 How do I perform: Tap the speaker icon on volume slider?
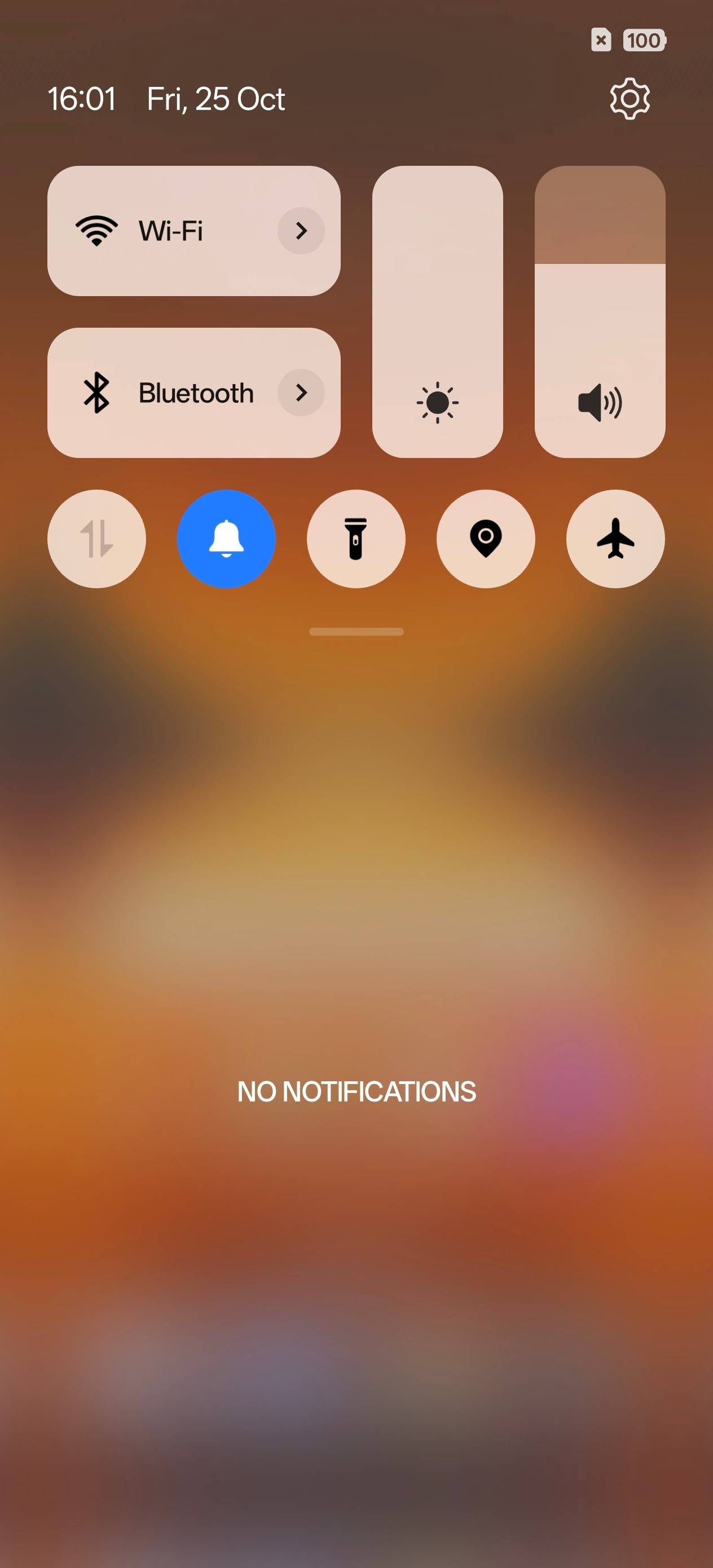pos(599,402)
